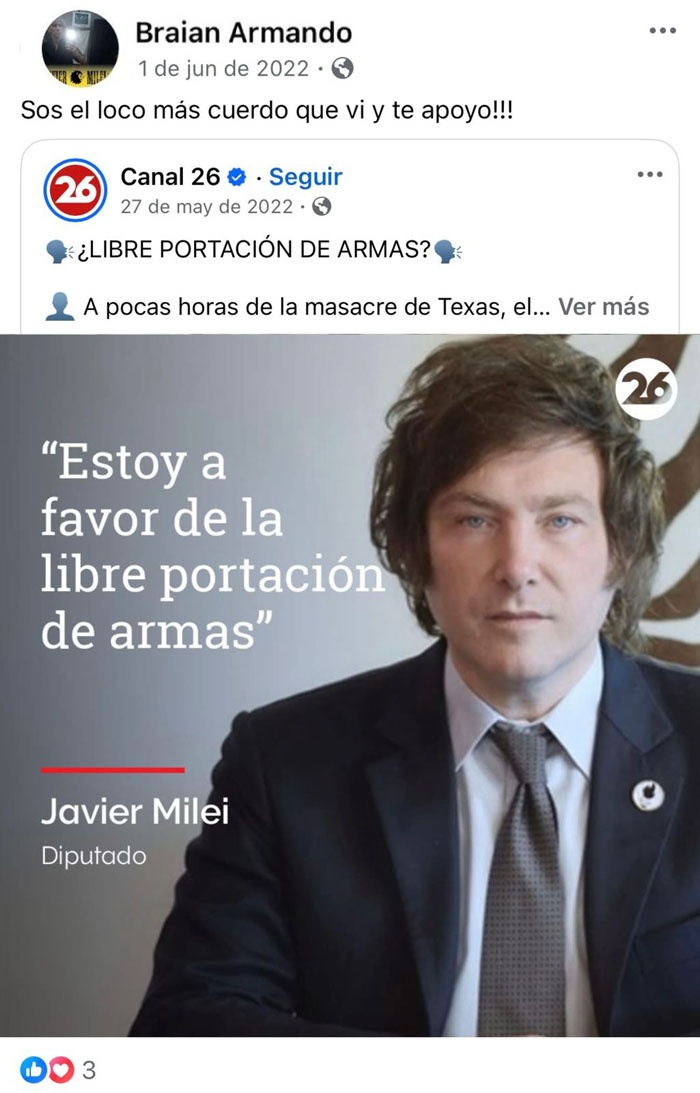Follow Canal 26 with Seguir
Screen dimensions: 700x1093
click(x=305, y=177)
